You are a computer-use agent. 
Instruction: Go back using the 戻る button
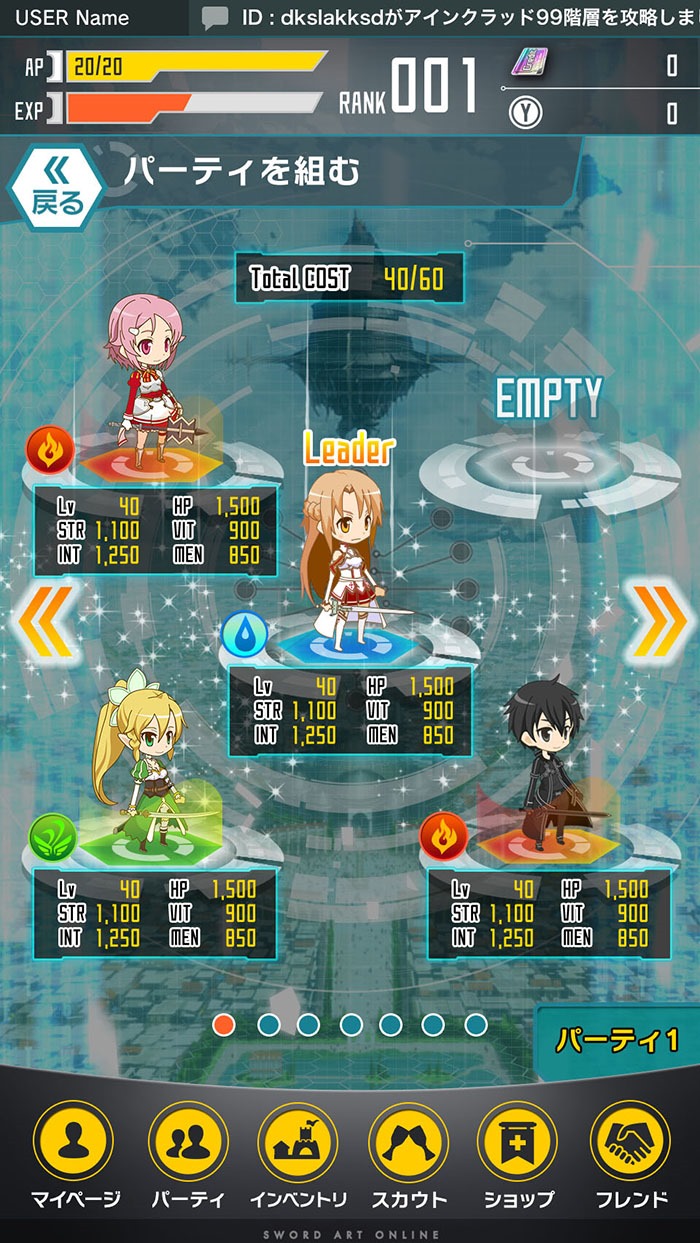tap(57, 189)
